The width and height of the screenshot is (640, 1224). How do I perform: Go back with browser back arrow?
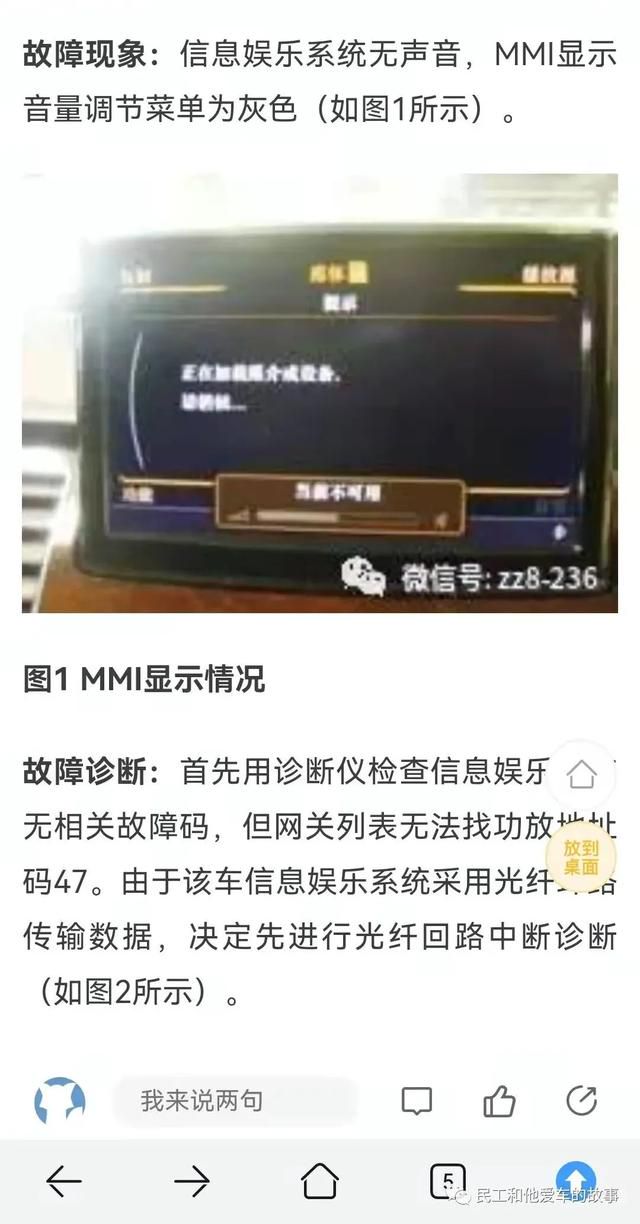pos(64,1181)
